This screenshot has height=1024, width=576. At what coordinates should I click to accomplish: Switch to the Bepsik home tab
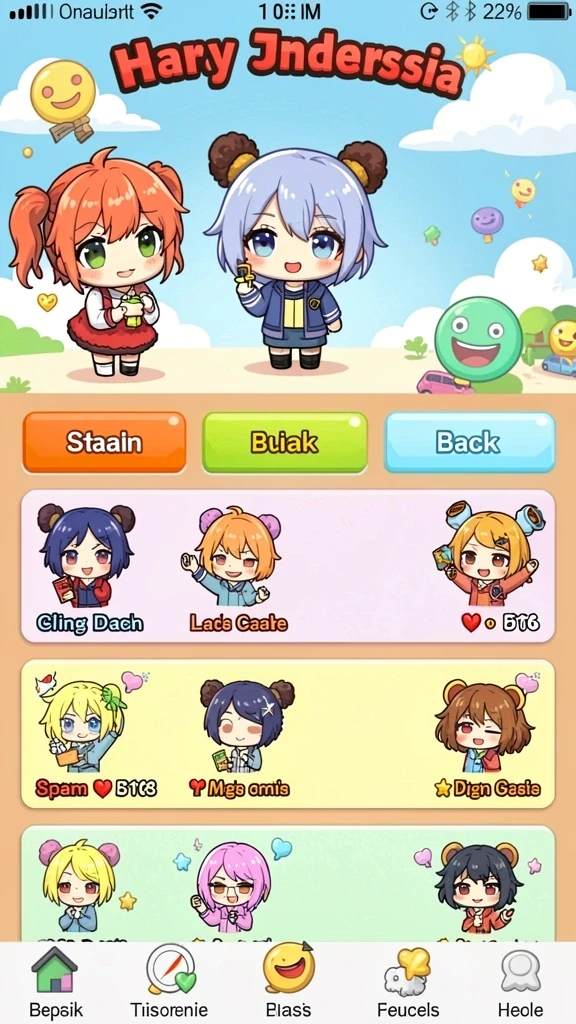tap(56, 984)
